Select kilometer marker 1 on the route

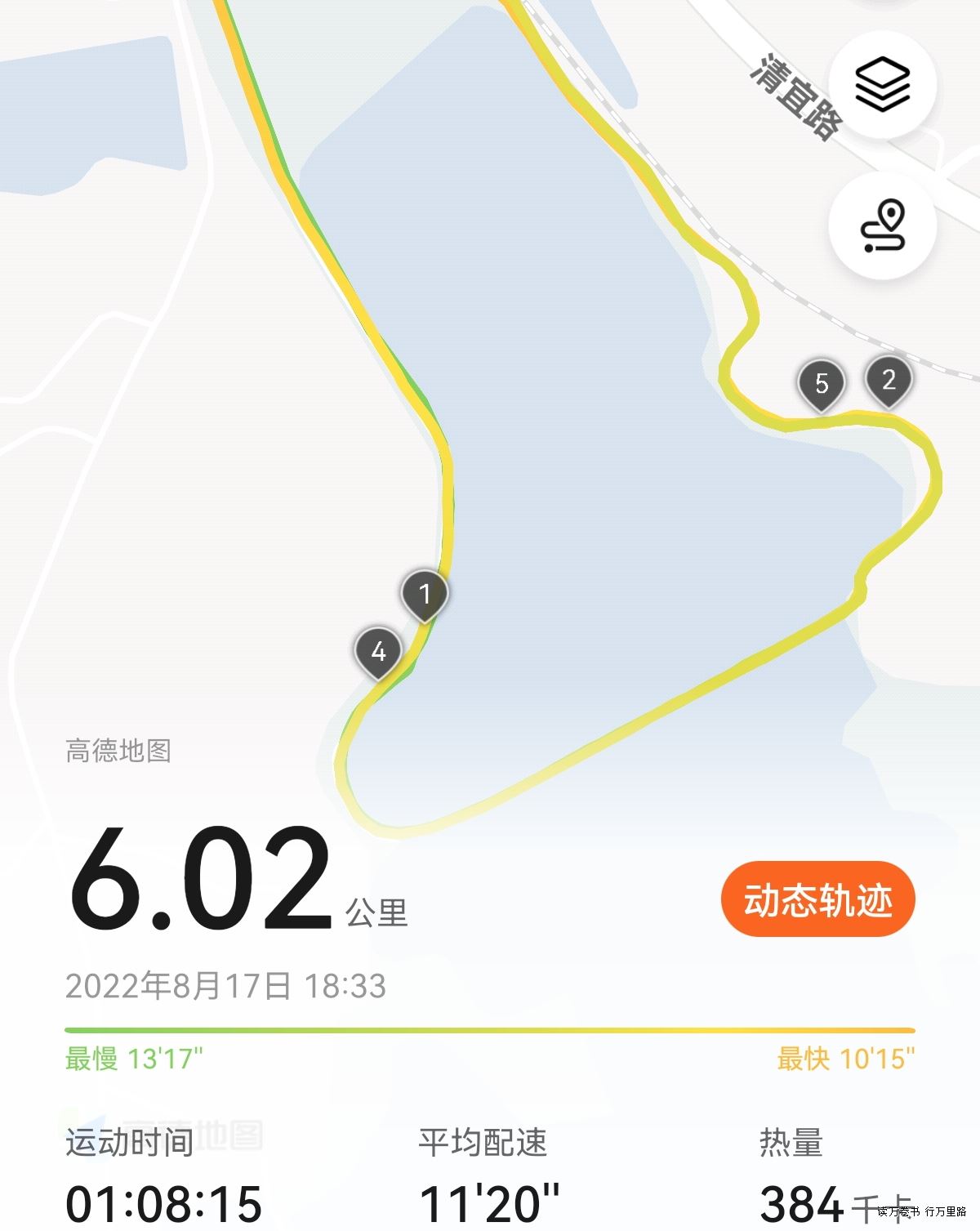[x=424, y=594]
